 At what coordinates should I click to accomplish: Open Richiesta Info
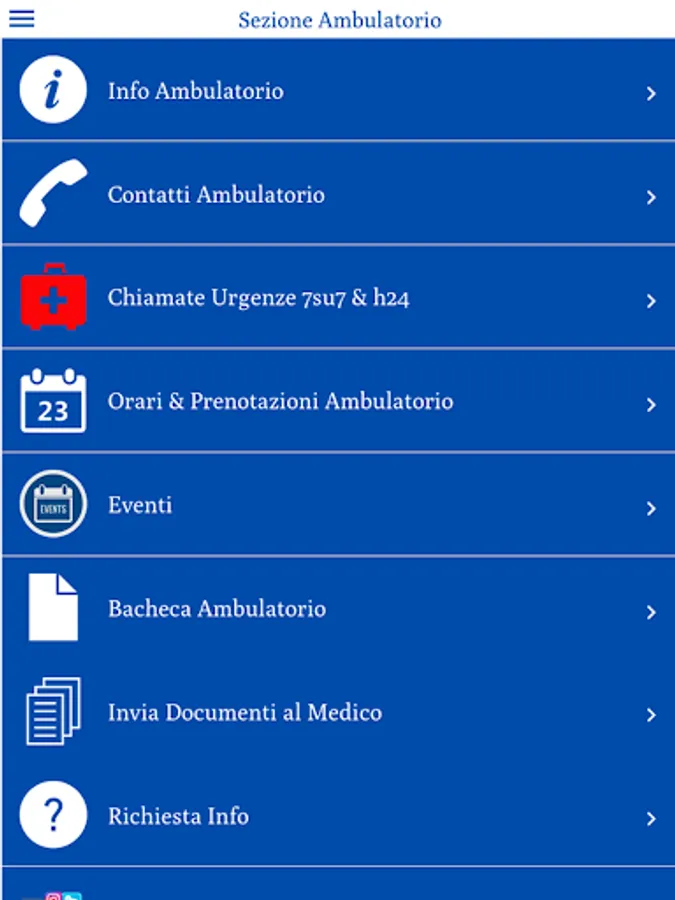point(339,815)
